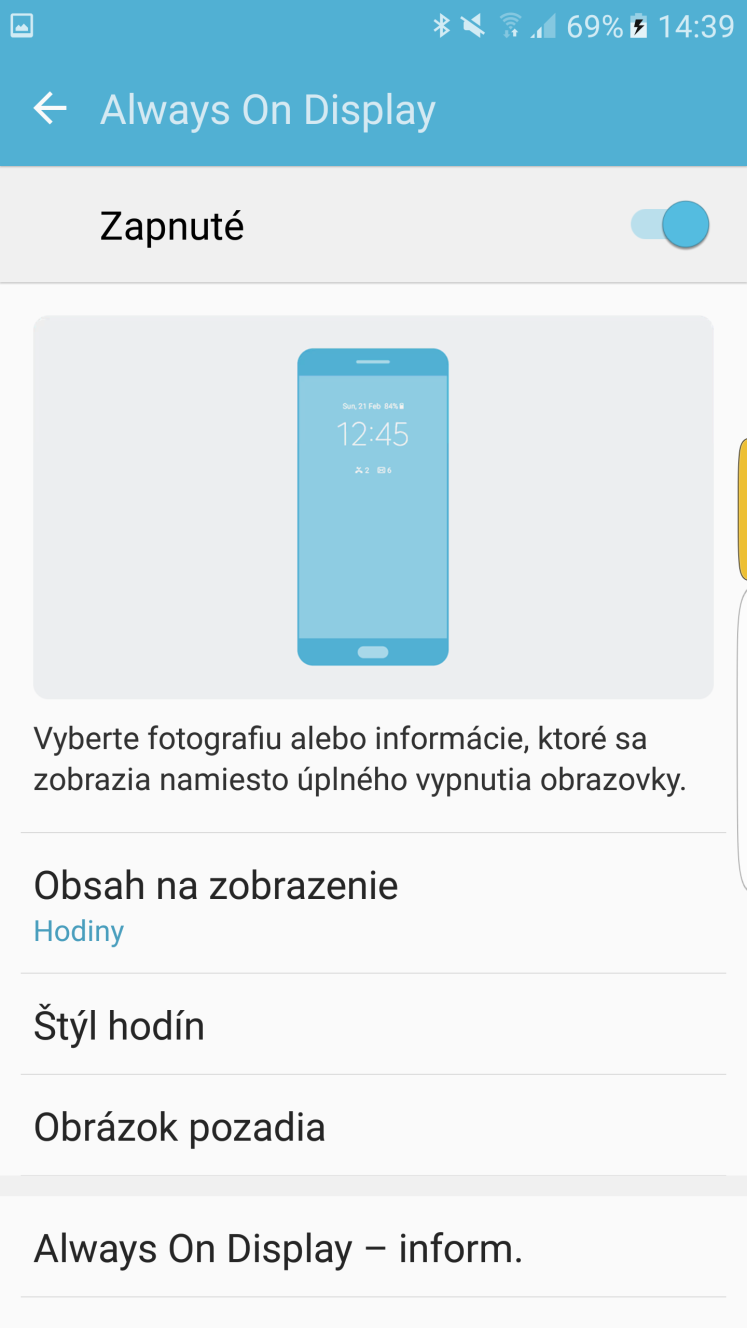Go back from Always On Display
Viewport: 747px width, 1328px height.
point(50,109)
